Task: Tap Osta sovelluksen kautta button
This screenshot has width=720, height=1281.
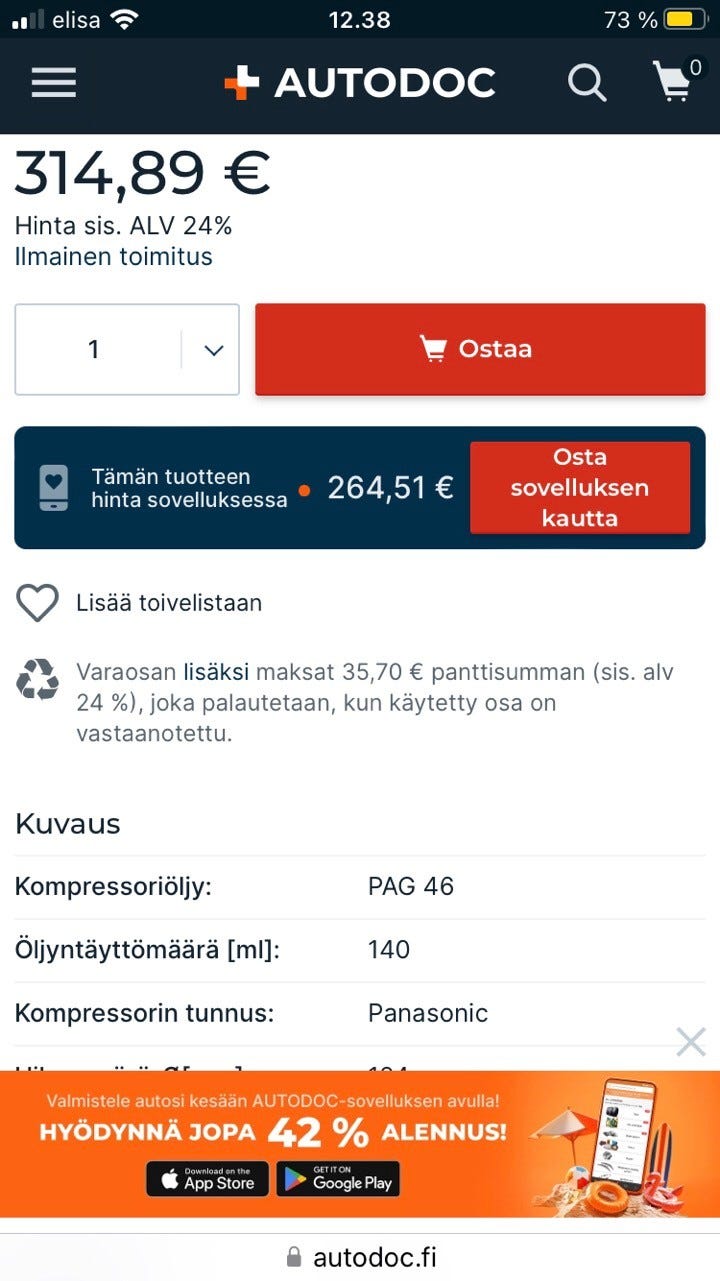Action: coord(581,487)
